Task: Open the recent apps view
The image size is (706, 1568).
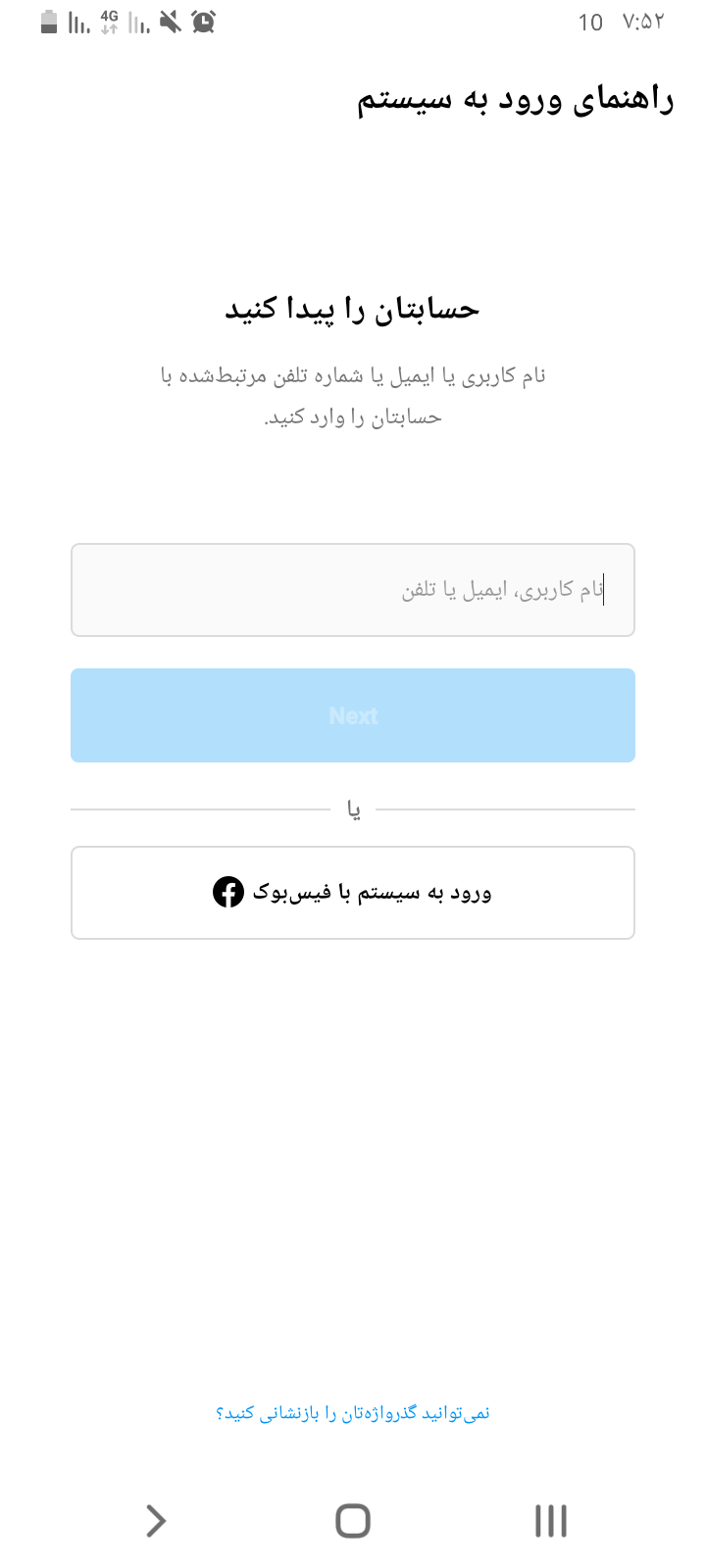Action: click(550, 1521)
